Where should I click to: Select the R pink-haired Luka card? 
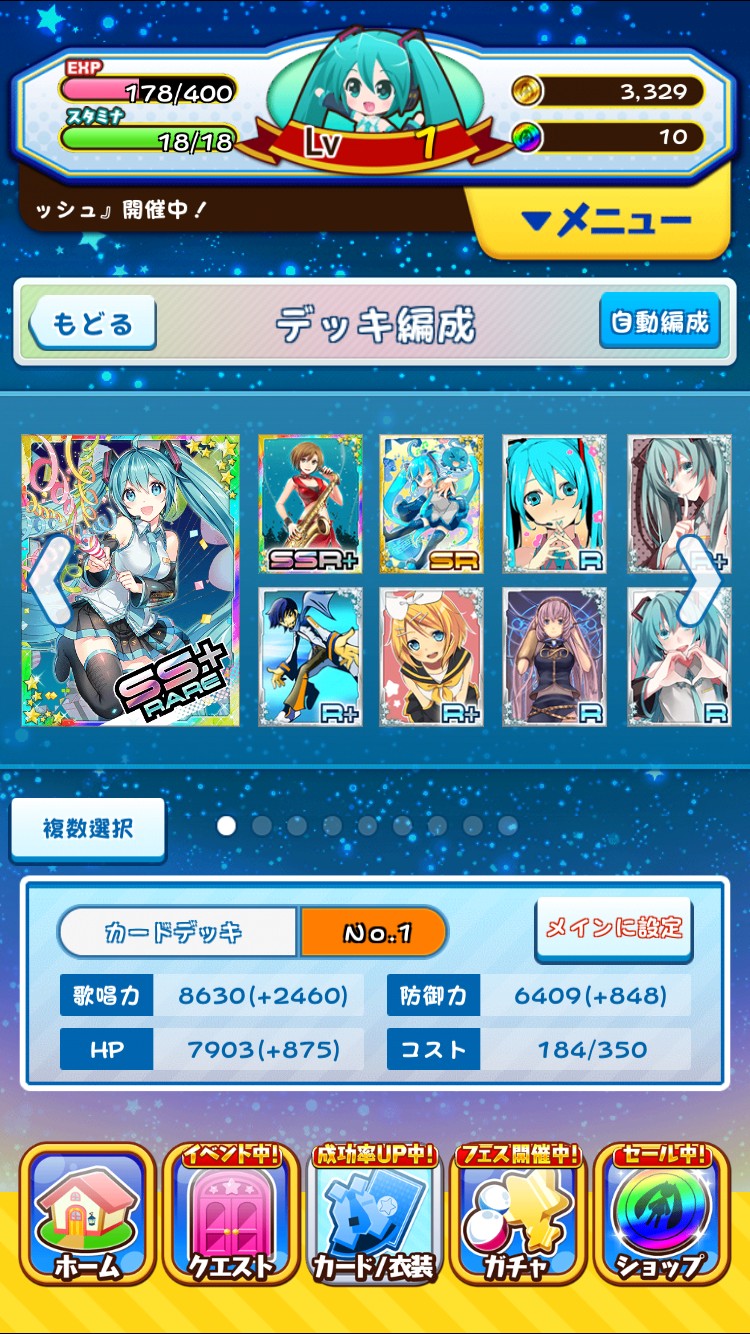point(554,656)
